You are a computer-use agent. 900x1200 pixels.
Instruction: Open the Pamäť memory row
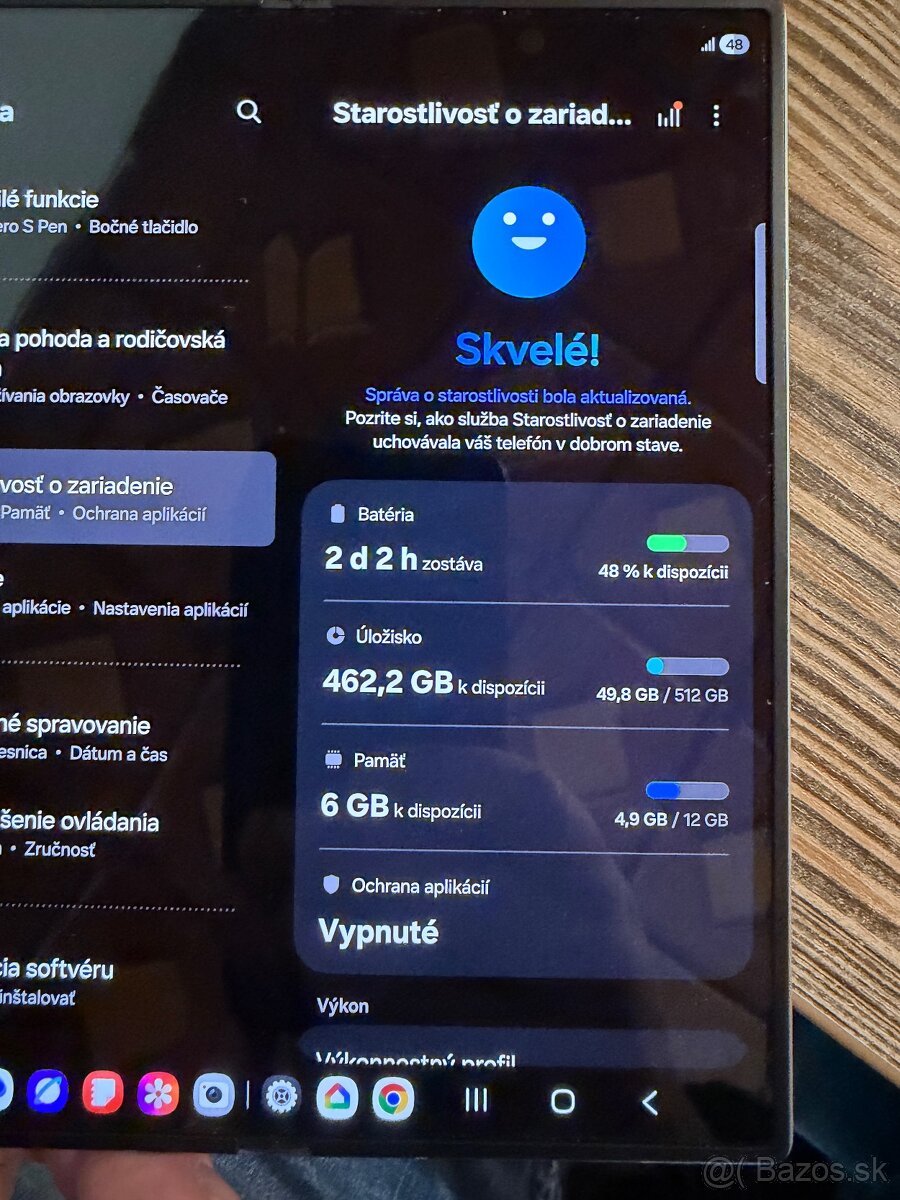527,792
